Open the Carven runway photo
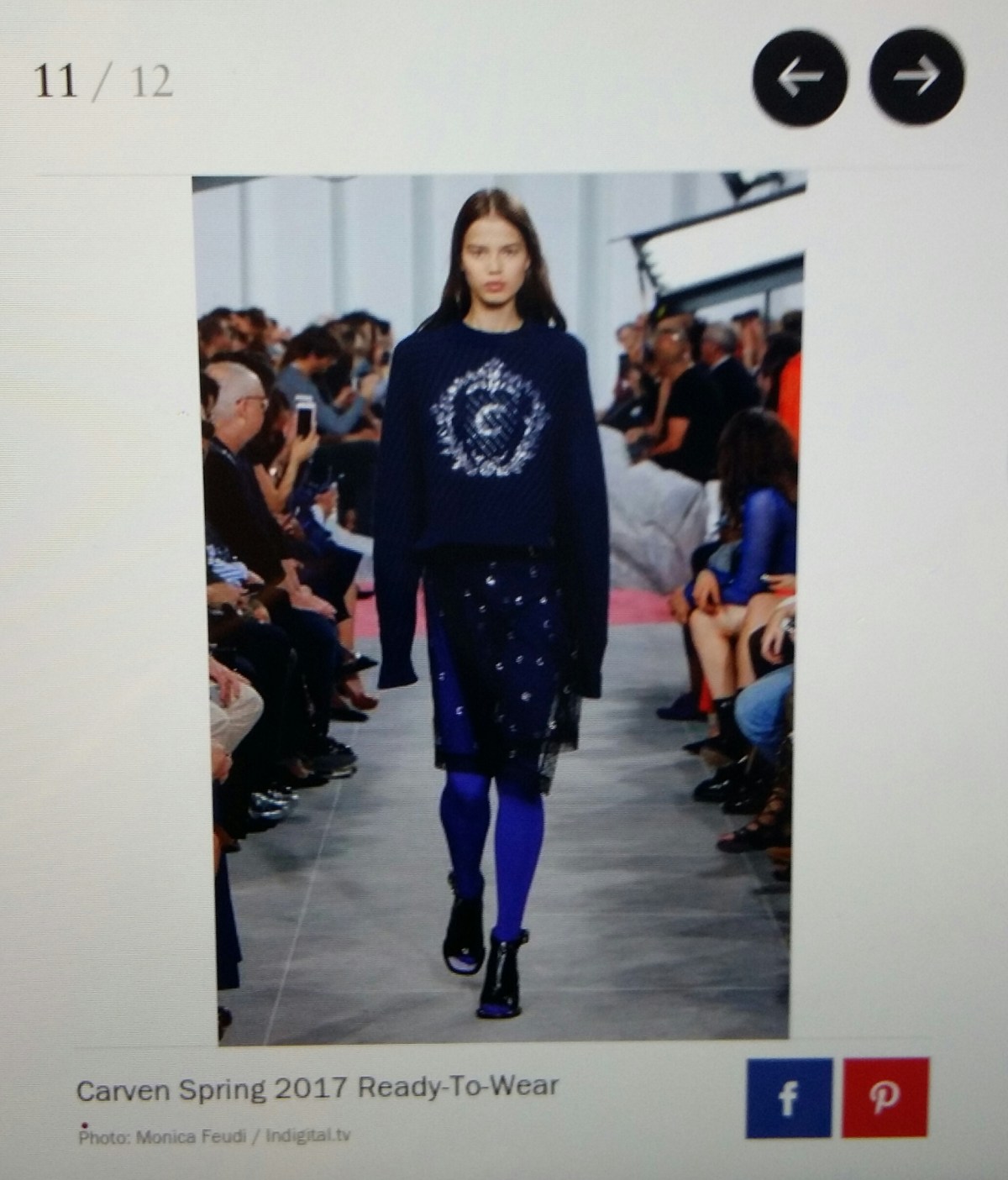1008x1180 pixels. [x=500, y=609]
